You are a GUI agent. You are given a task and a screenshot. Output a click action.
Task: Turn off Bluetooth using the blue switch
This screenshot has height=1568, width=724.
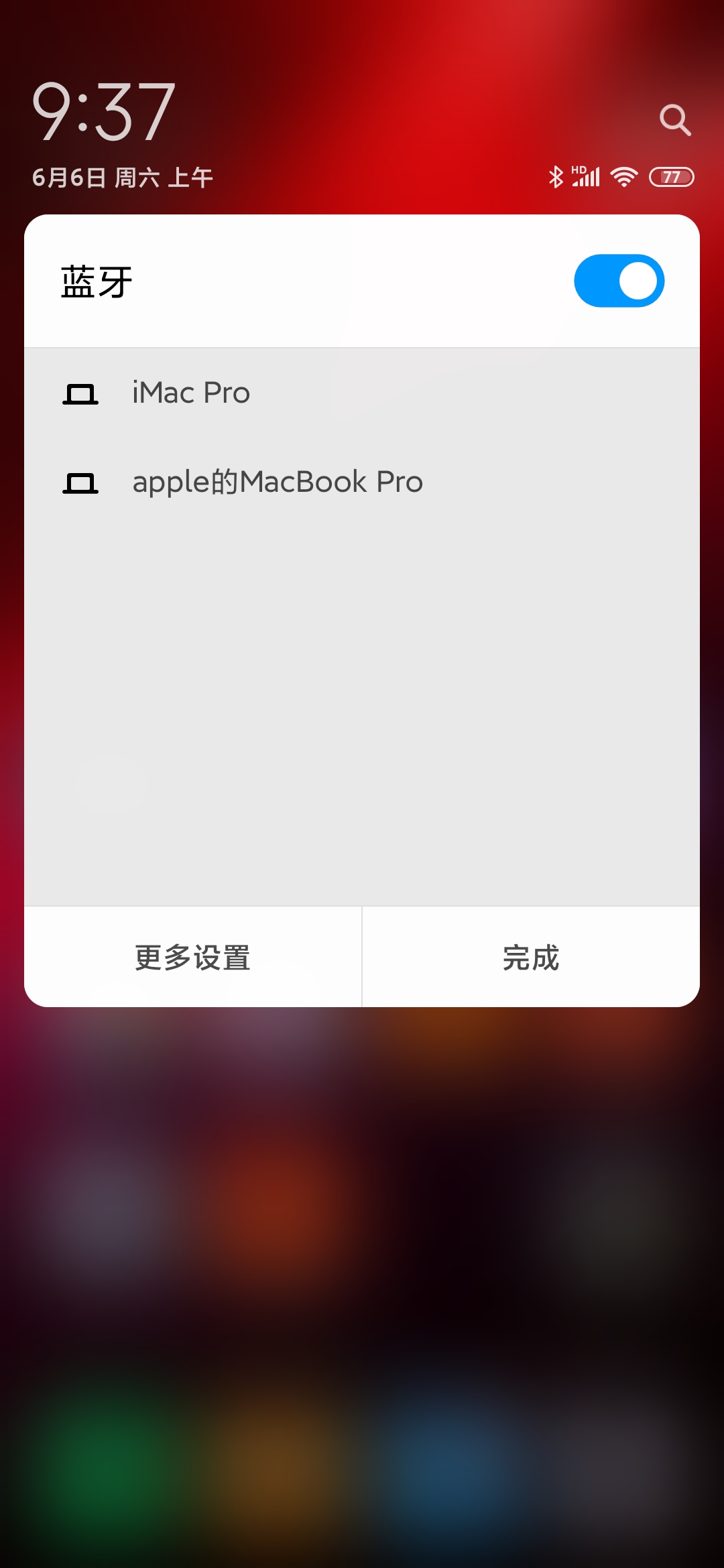point(617,281)
